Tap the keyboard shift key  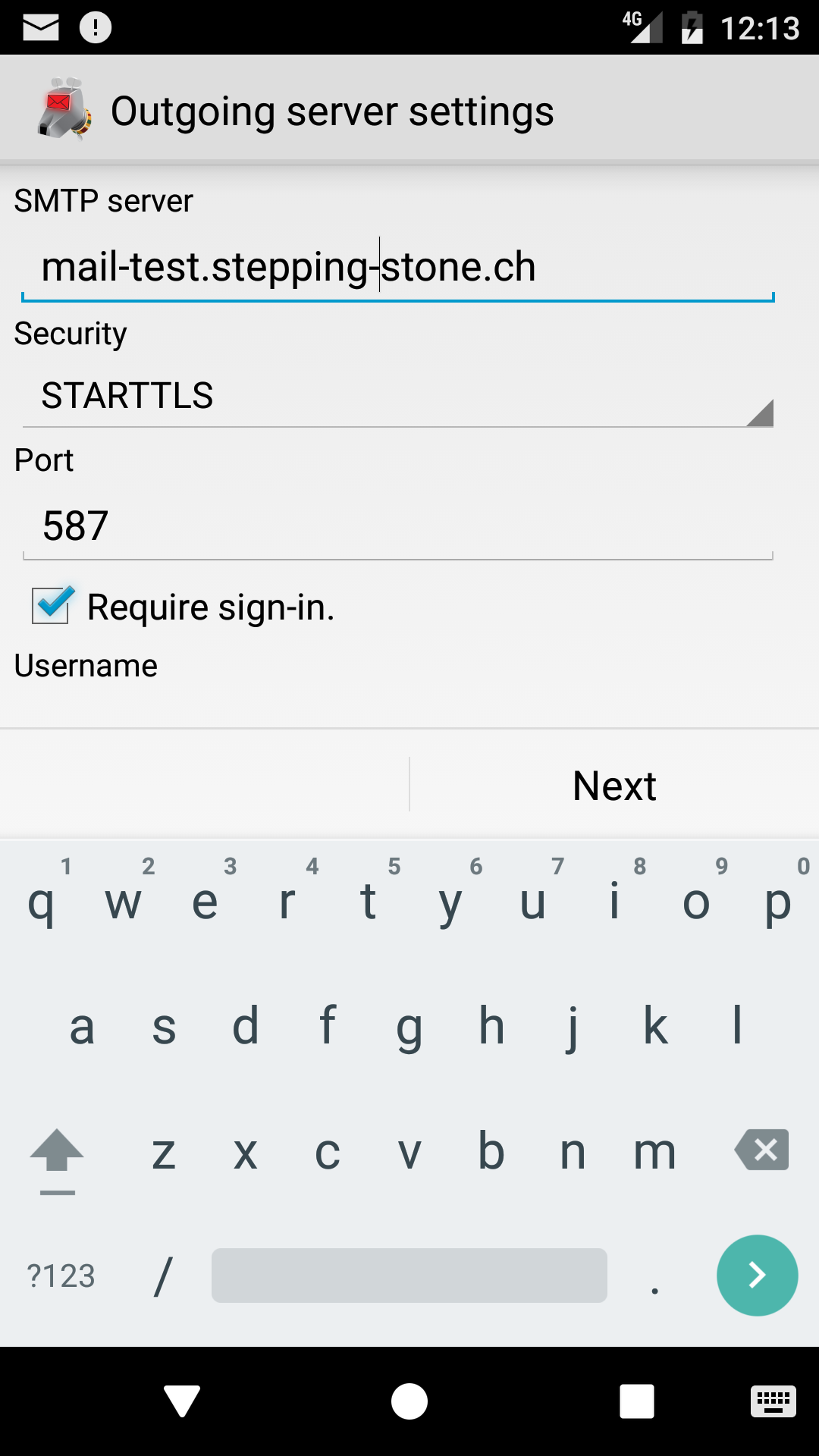click(x=57, y=1153)
